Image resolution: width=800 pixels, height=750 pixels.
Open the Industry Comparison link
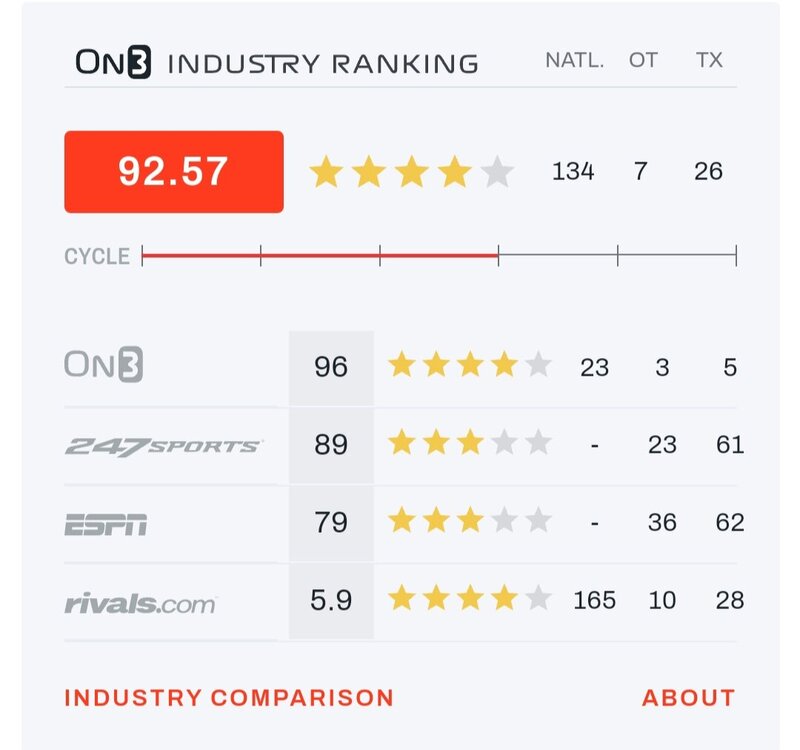229,698
